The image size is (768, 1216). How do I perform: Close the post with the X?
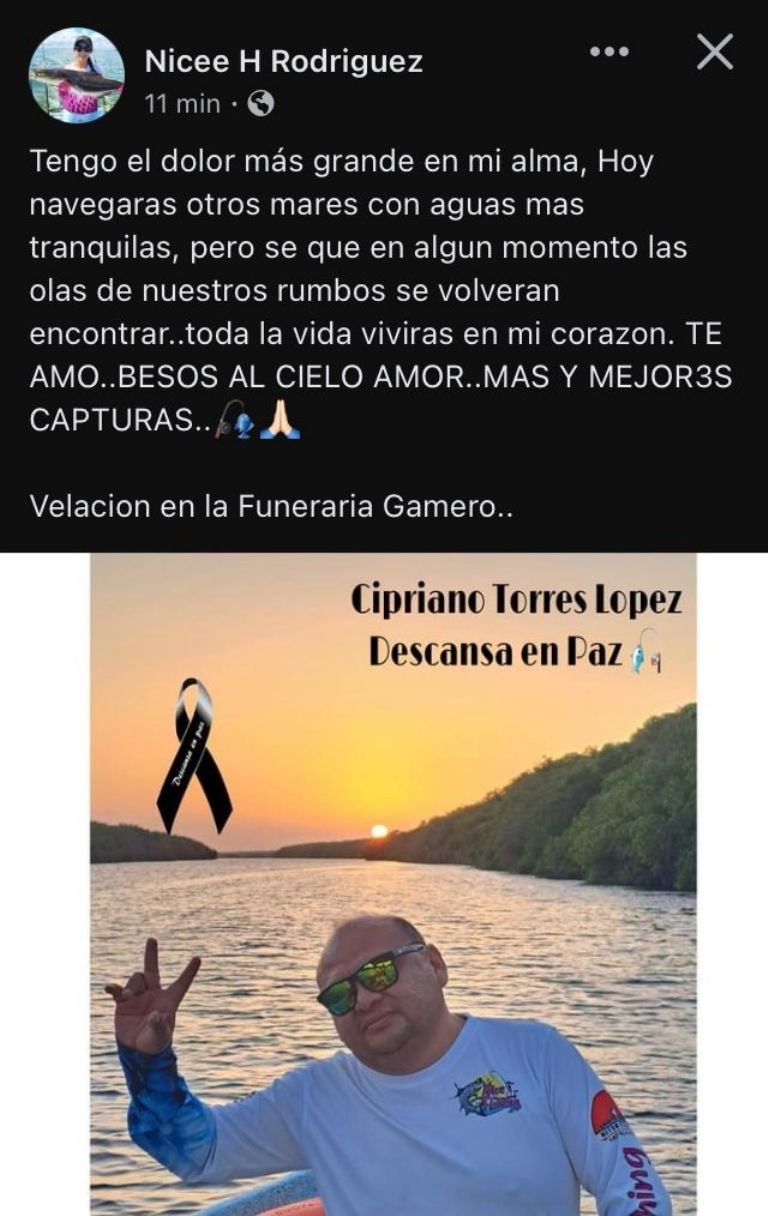(714, 52)
